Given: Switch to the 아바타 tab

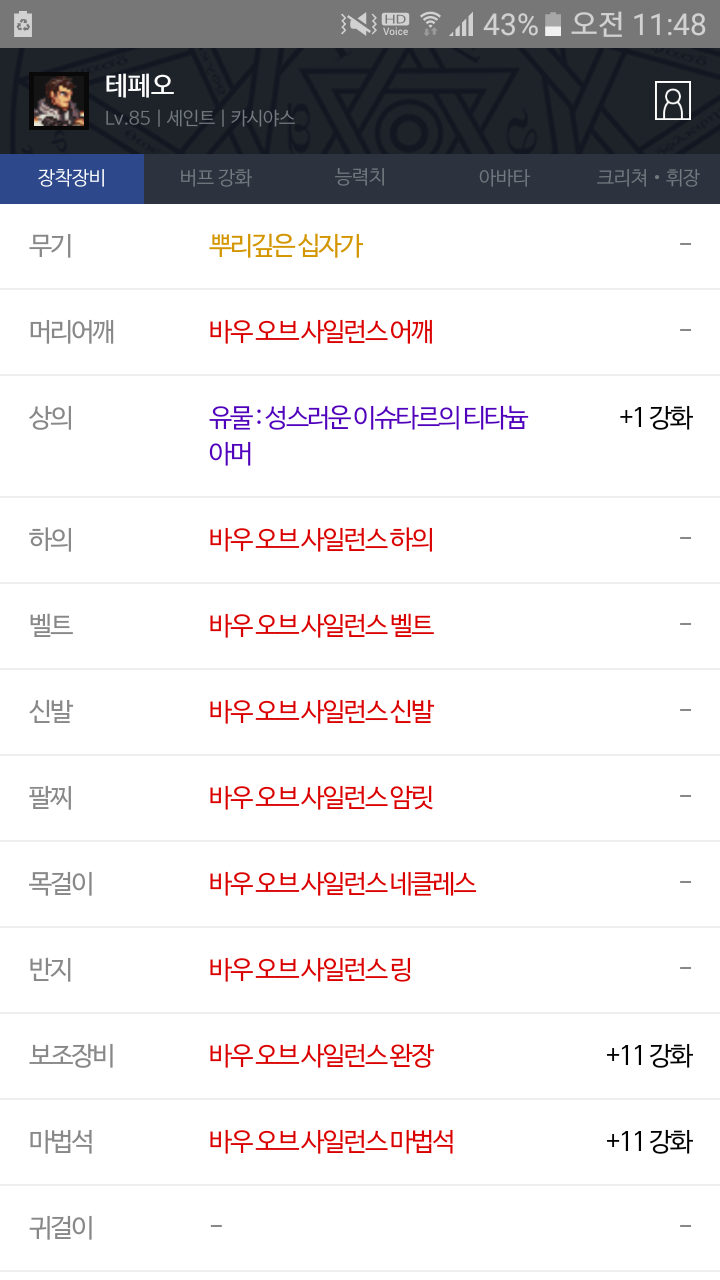Looking at the screenshot, I should (x=504, y=178).
